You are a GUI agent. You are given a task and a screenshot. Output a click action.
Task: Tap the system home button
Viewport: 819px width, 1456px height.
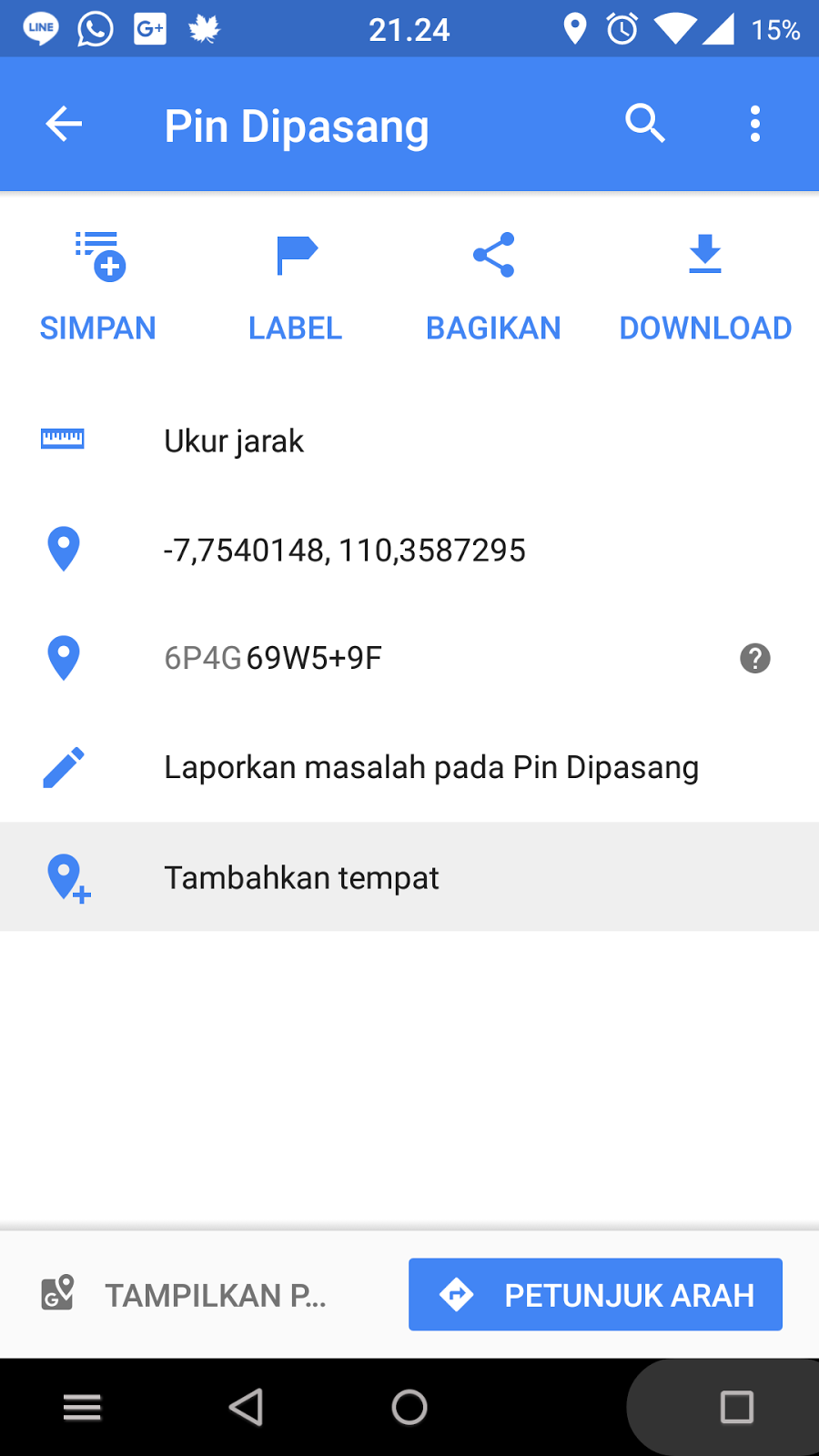click(409, 1408)
